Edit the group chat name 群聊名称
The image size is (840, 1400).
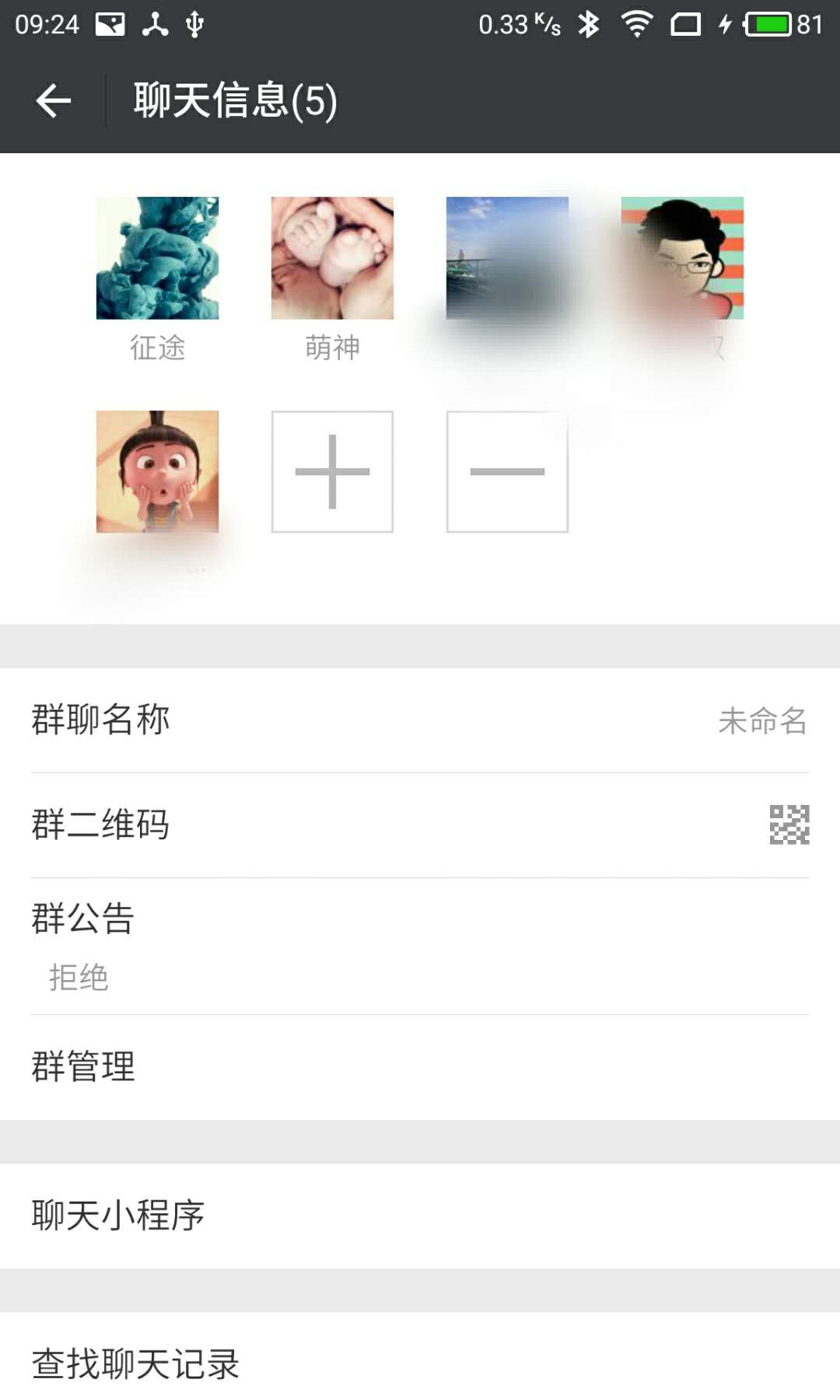[x=420, y=720]
